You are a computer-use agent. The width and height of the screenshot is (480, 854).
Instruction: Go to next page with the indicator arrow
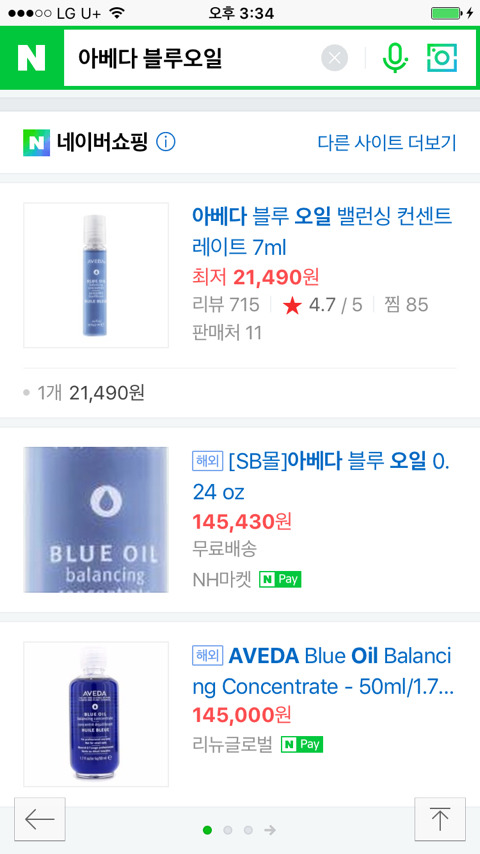click(270, 830)
